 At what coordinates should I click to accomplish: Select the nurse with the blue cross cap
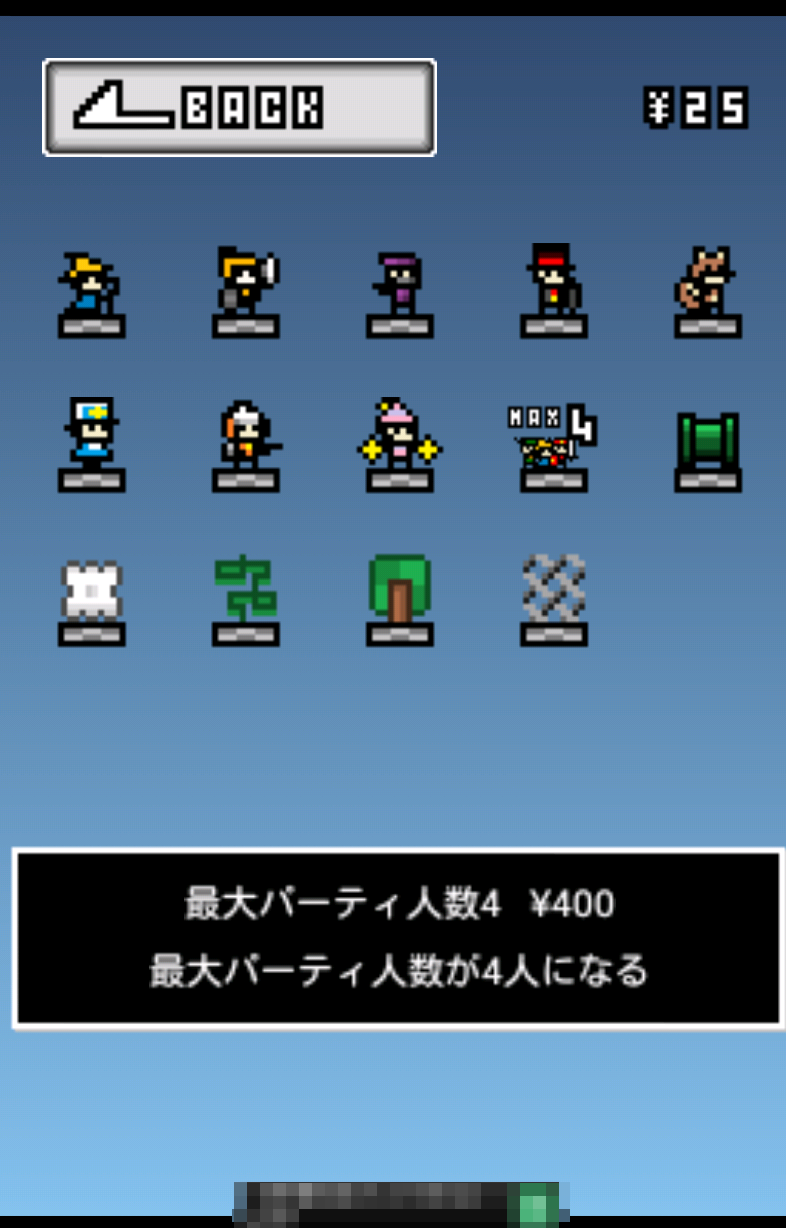pyautogui.click(x=91, y=440)
